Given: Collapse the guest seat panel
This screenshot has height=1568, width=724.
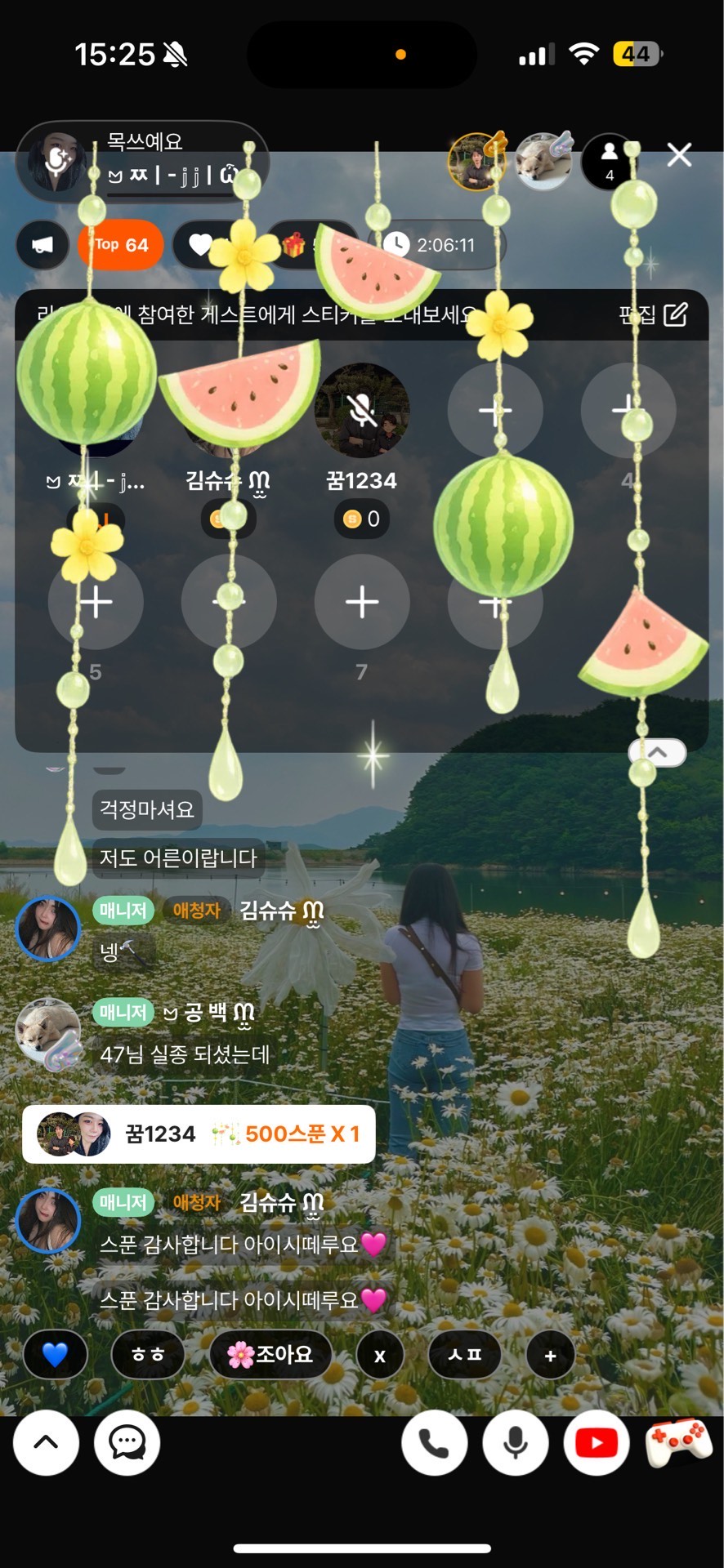Looking at the screenshot, I should tap(658, 752).
